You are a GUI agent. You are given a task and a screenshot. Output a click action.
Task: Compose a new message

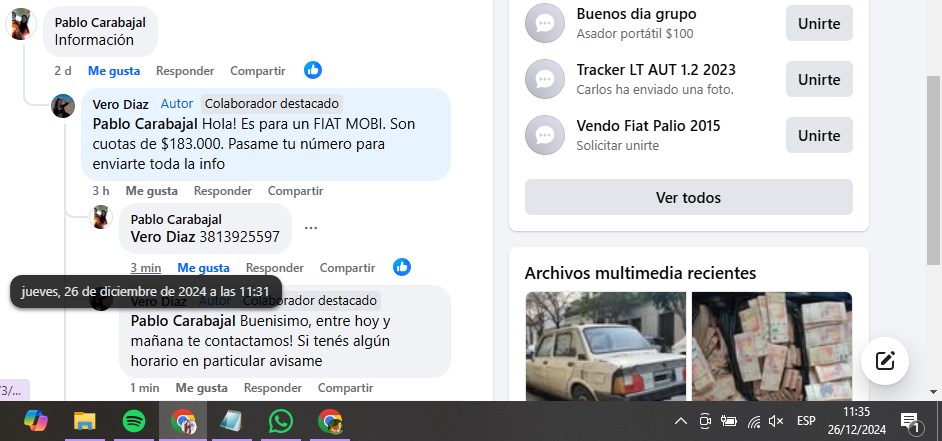(x=884, y=361)
